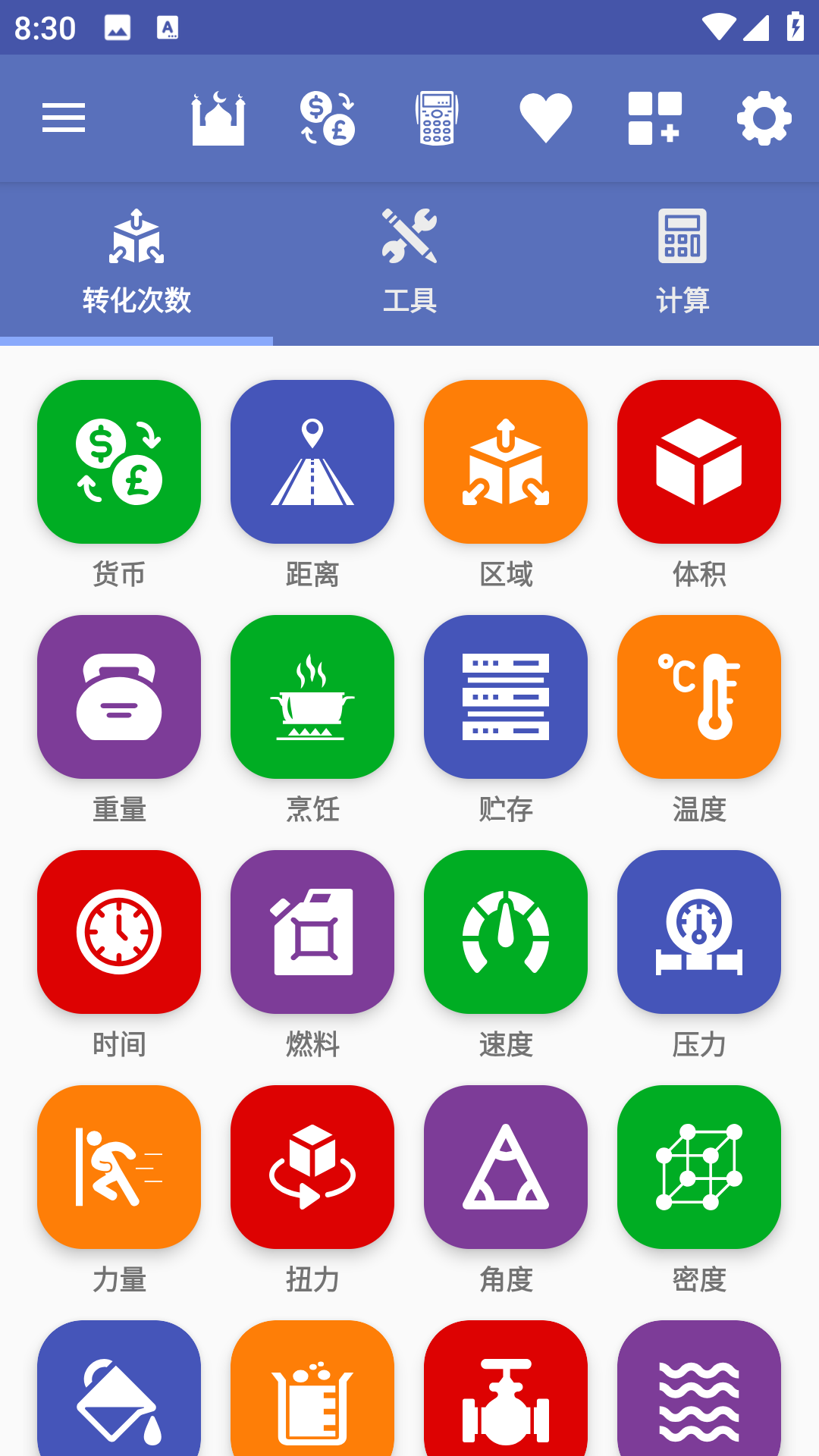
Task: Switch to the 工具 tools tab
Action: 409,262
